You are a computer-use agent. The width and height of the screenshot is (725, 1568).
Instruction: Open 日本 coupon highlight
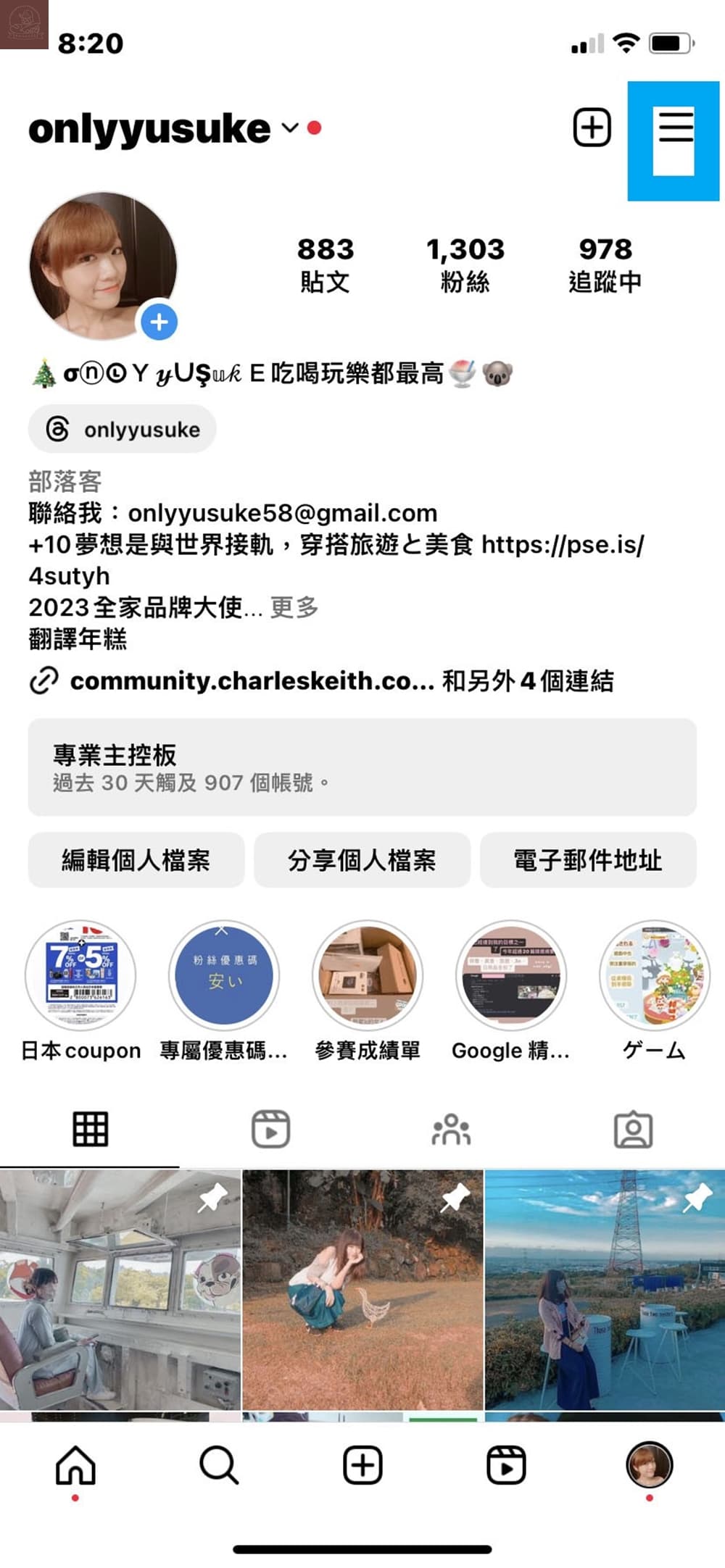(80, 976)
